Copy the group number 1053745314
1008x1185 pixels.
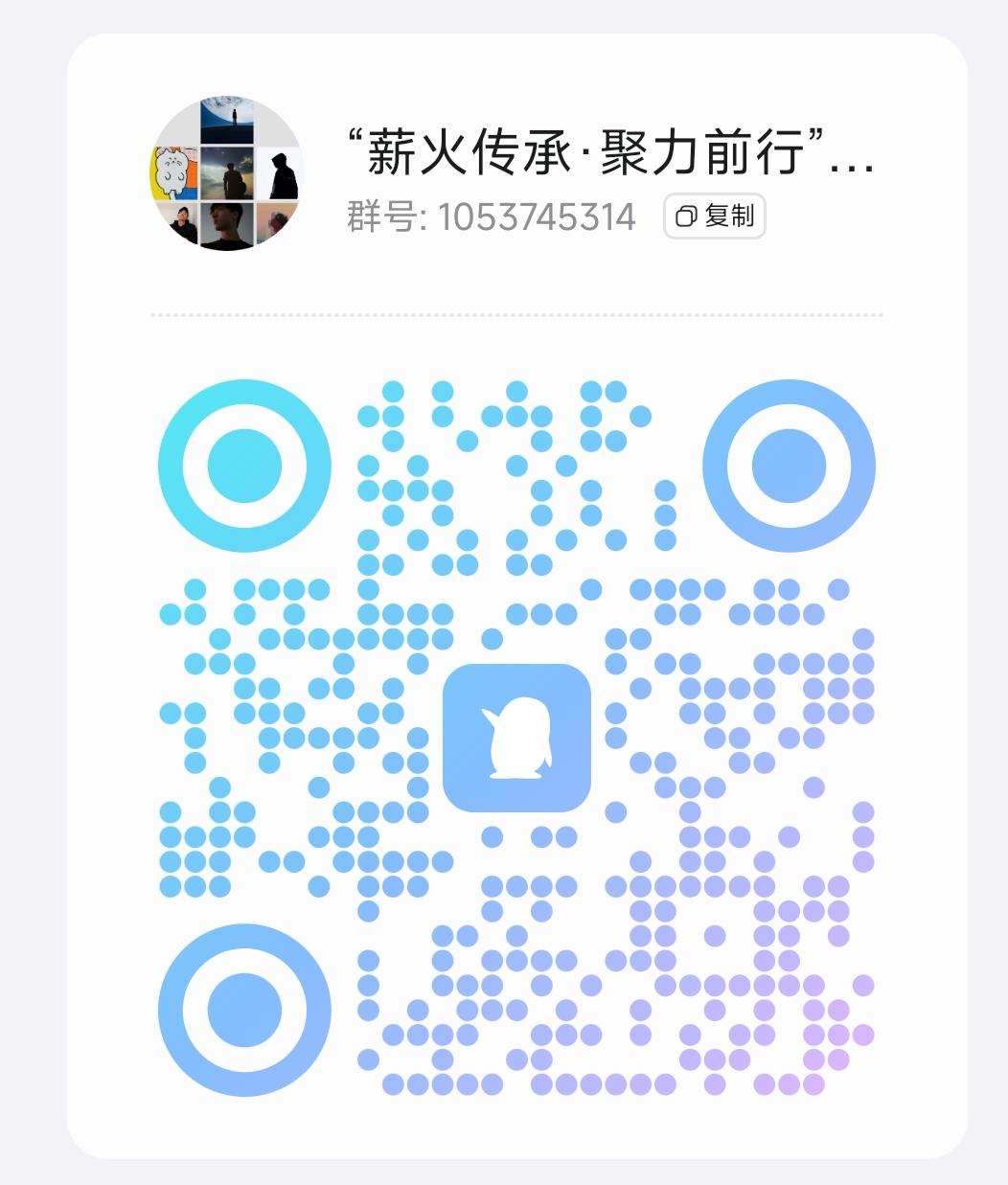(714, 216)
